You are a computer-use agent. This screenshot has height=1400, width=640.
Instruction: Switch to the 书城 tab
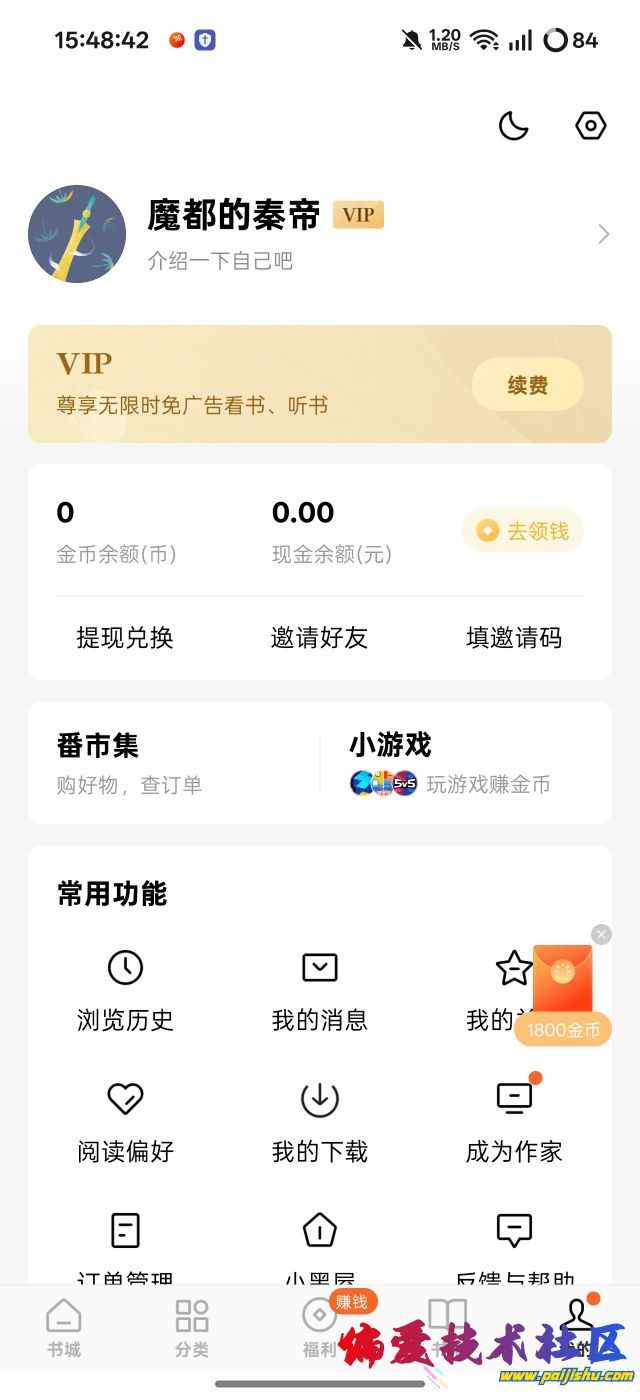pyautogui.click(x=64, y=1328)
